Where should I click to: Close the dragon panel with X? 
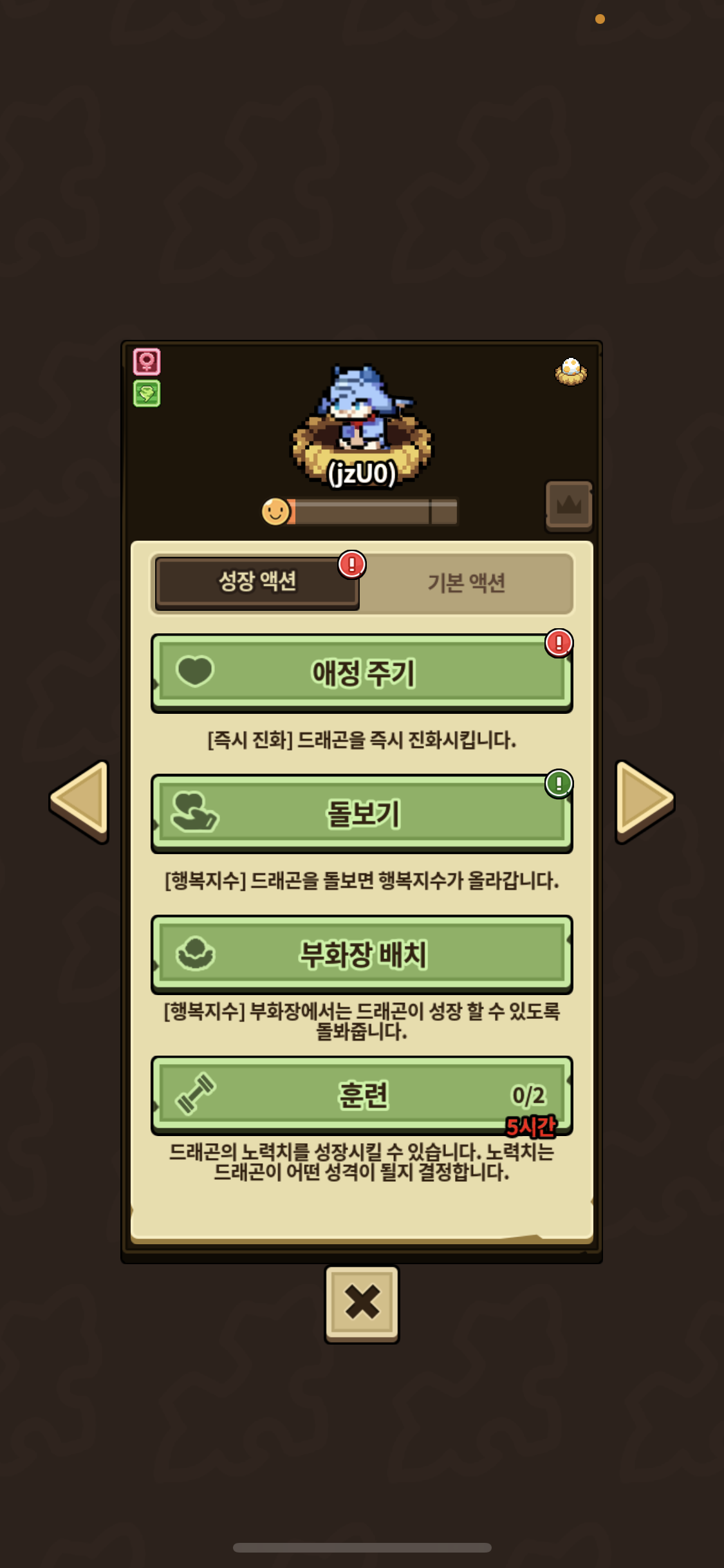[x=362, y=1304]
